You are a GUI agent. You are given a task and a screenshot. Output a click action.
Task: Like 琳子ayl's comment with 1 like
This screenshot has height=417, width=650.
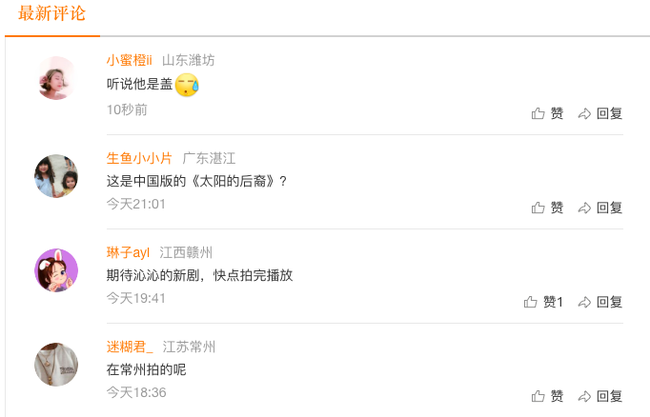click(x=544, y=302)
